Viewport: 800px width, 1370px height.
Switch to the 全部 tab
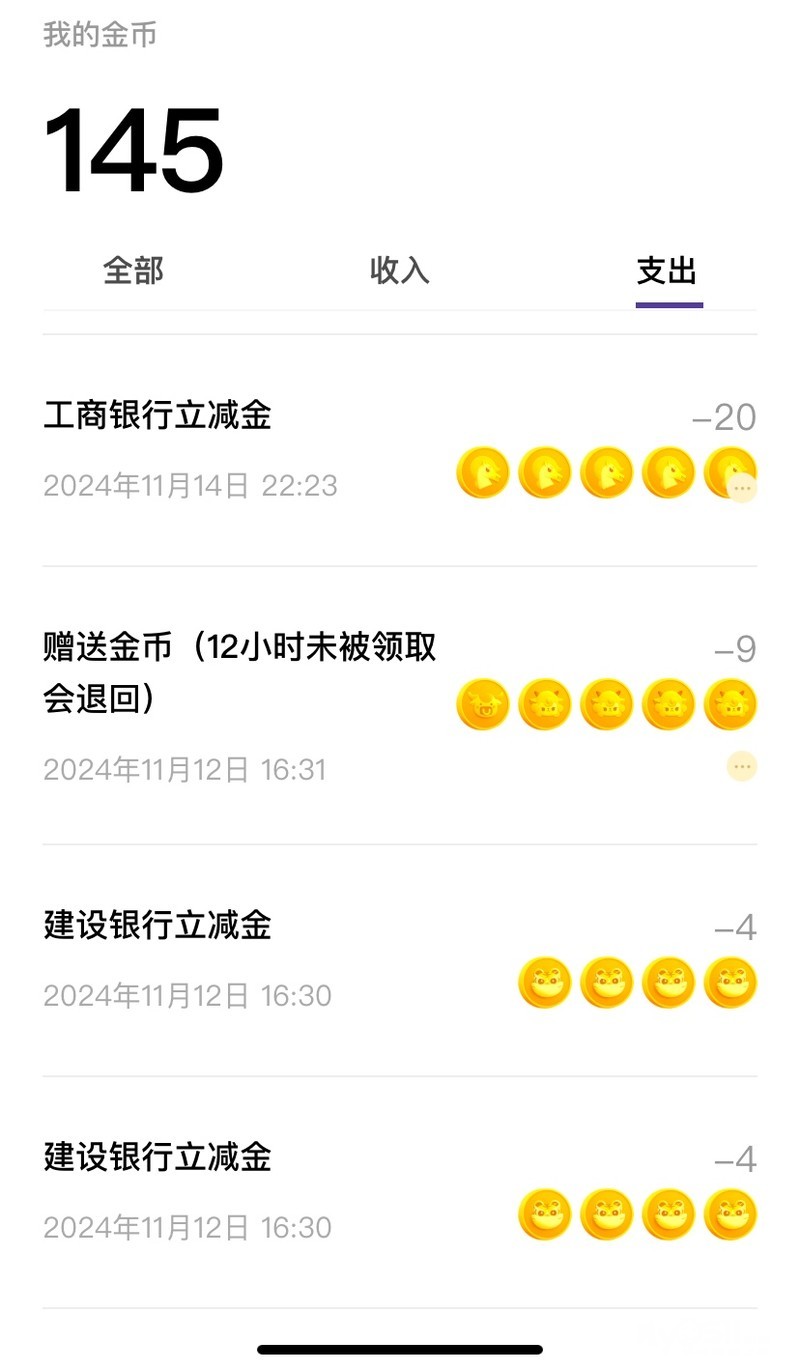click(x=133, y=271)
